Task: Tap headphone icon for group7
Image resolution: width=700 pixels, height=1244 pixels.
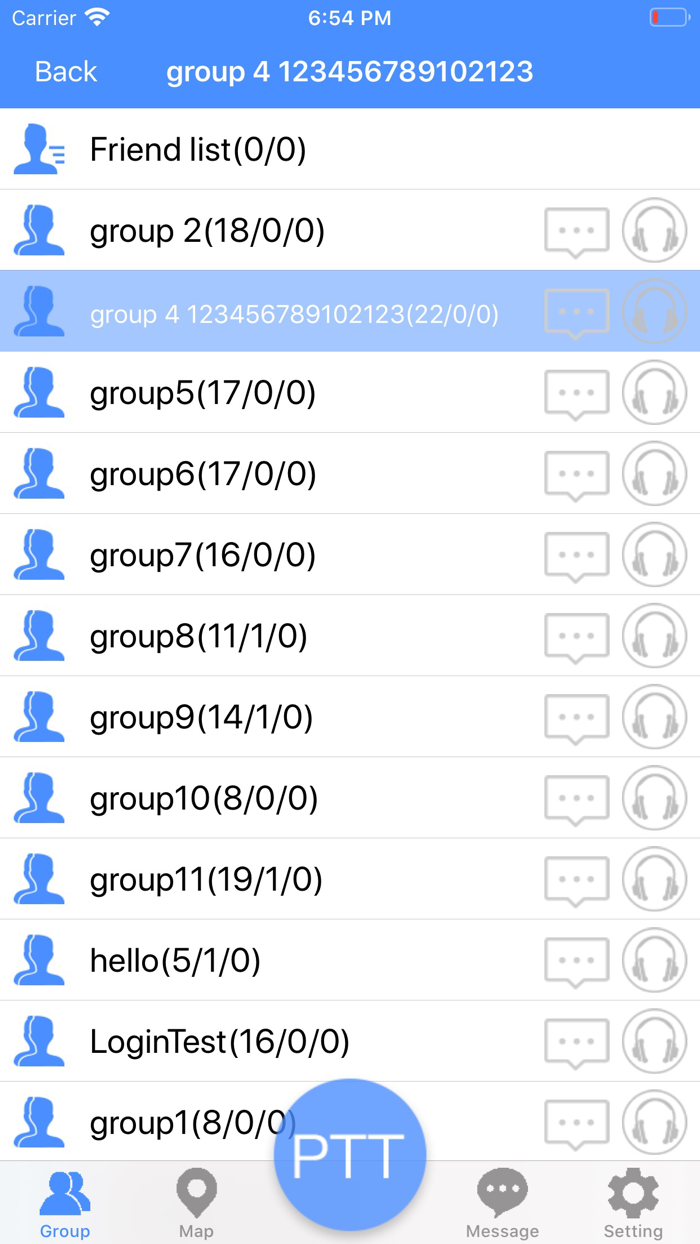Action: tap(654, 555)
